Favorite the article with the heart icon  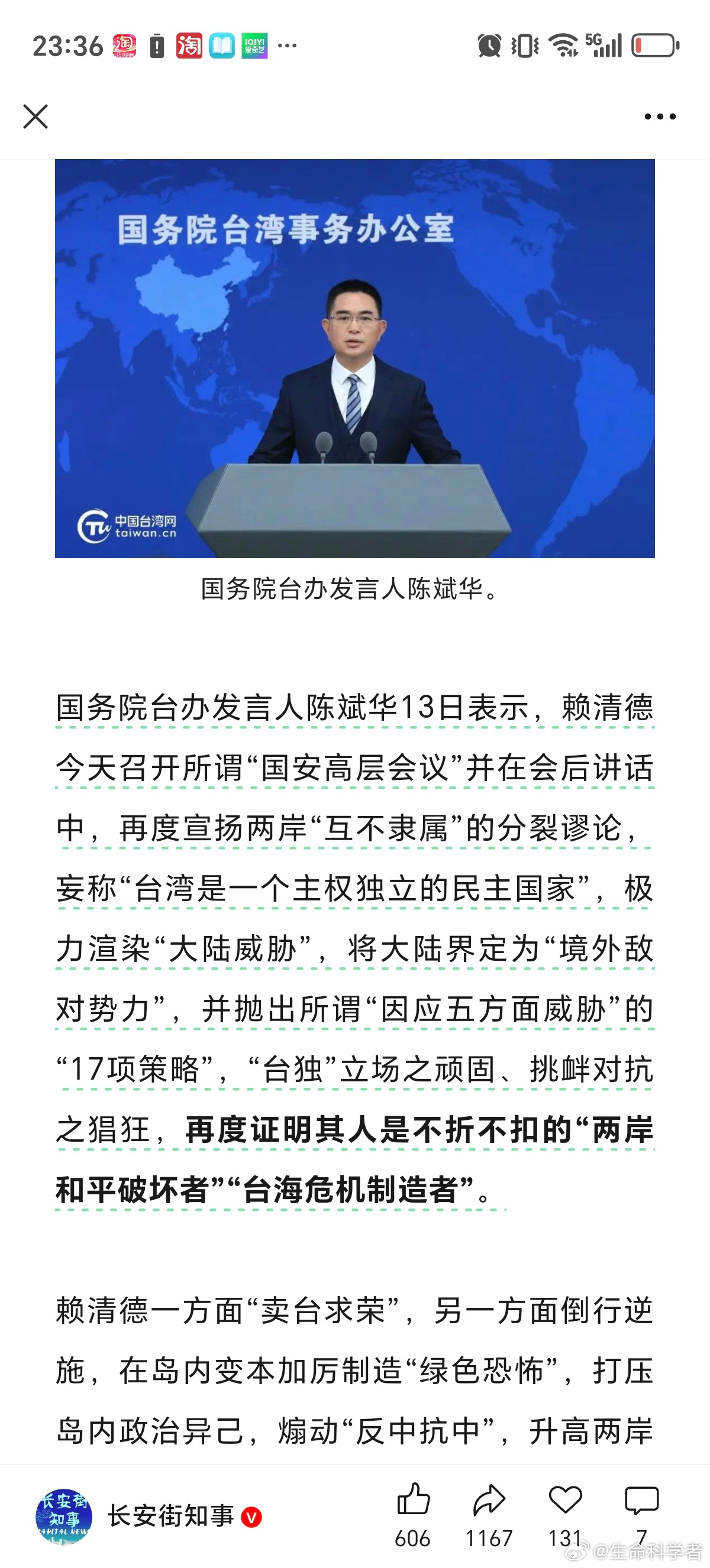[x=565, y=1500]
